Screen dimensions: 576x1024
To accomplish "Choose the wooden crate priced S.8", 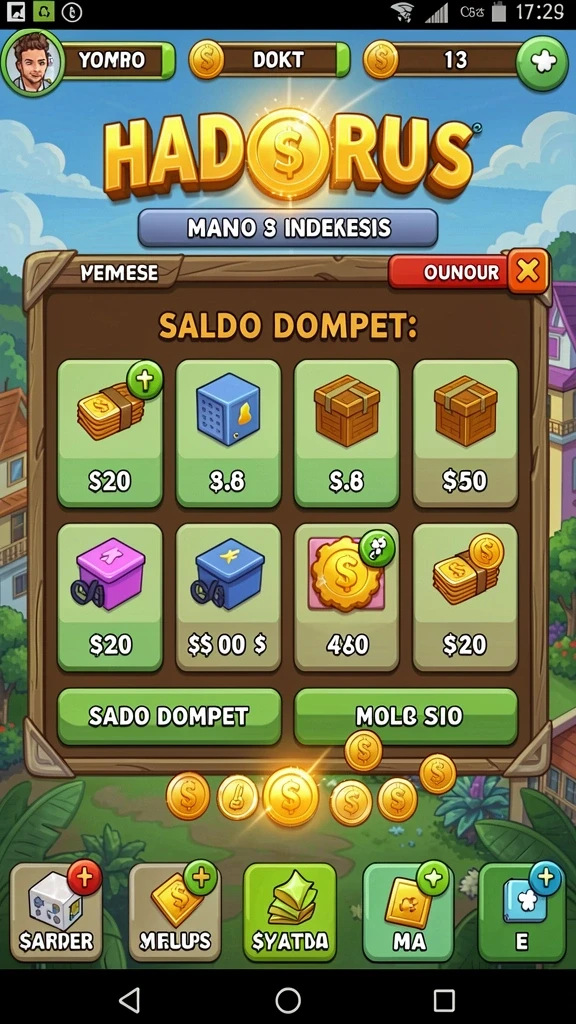I will coord(346,434).
